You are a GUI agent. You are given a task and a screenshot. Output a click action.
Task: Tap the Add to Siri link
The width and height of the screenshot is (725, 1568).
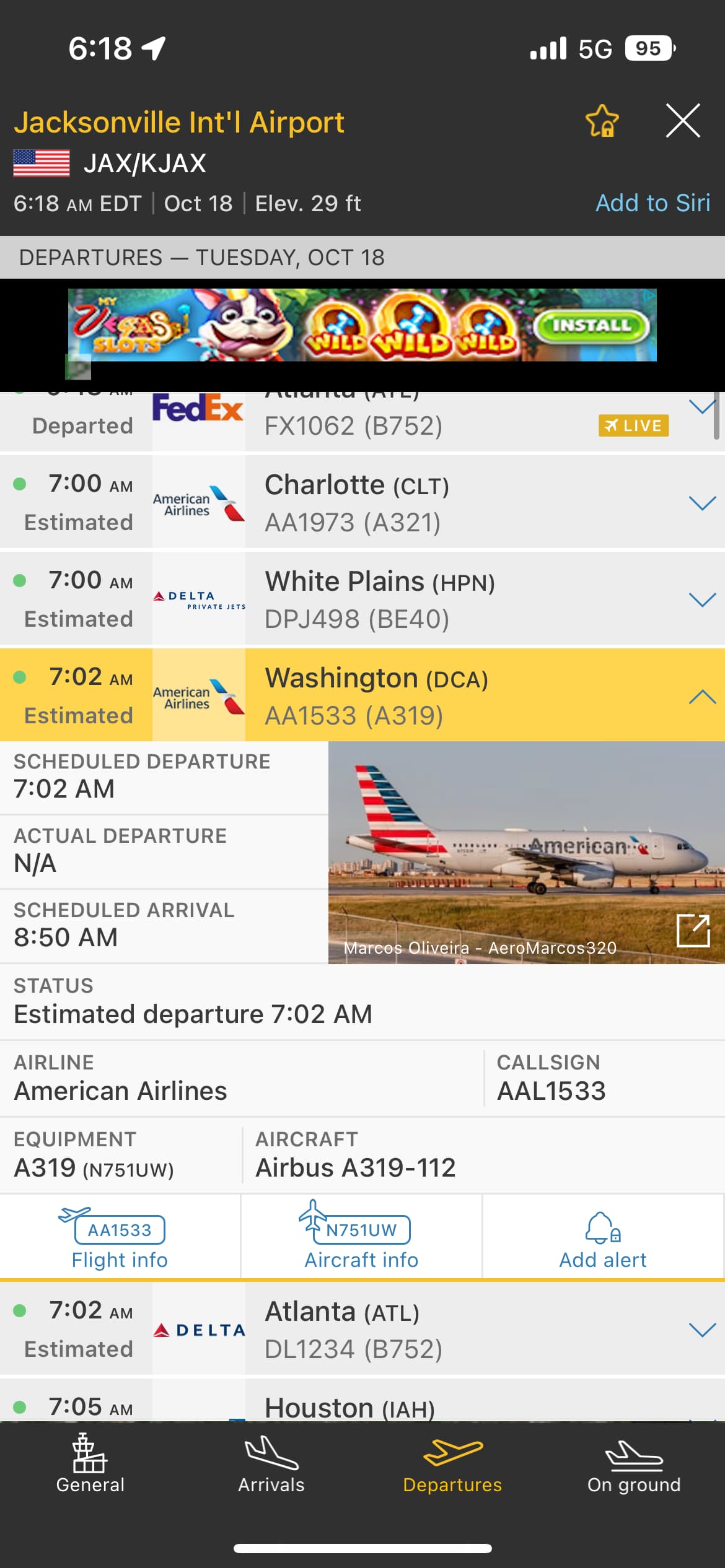(652, 203)
